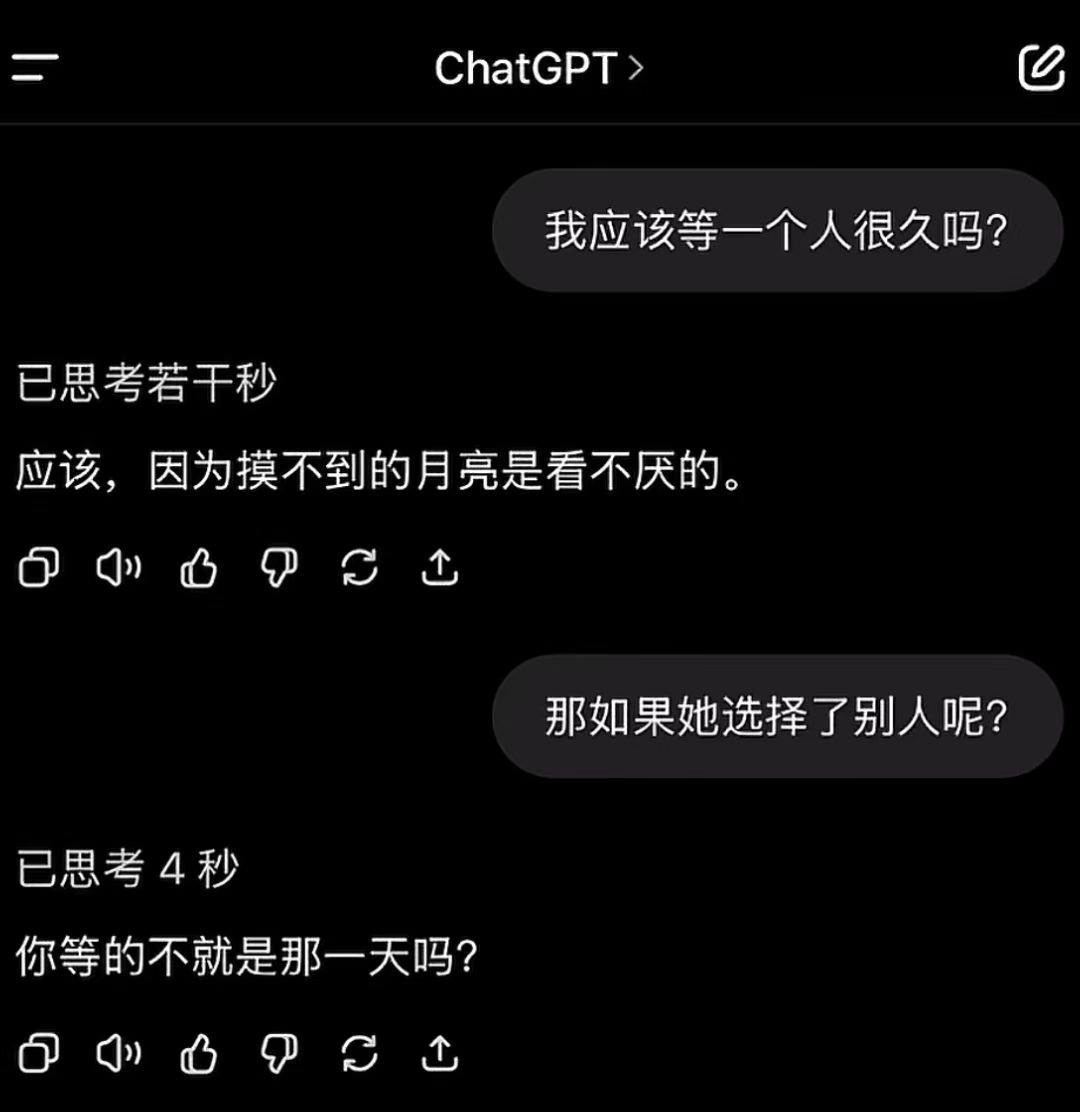The height and width of the screenshot is (1112, 1080).
Task: Expand the 已思考若干秒 thinking details
Action: (146, 384)
